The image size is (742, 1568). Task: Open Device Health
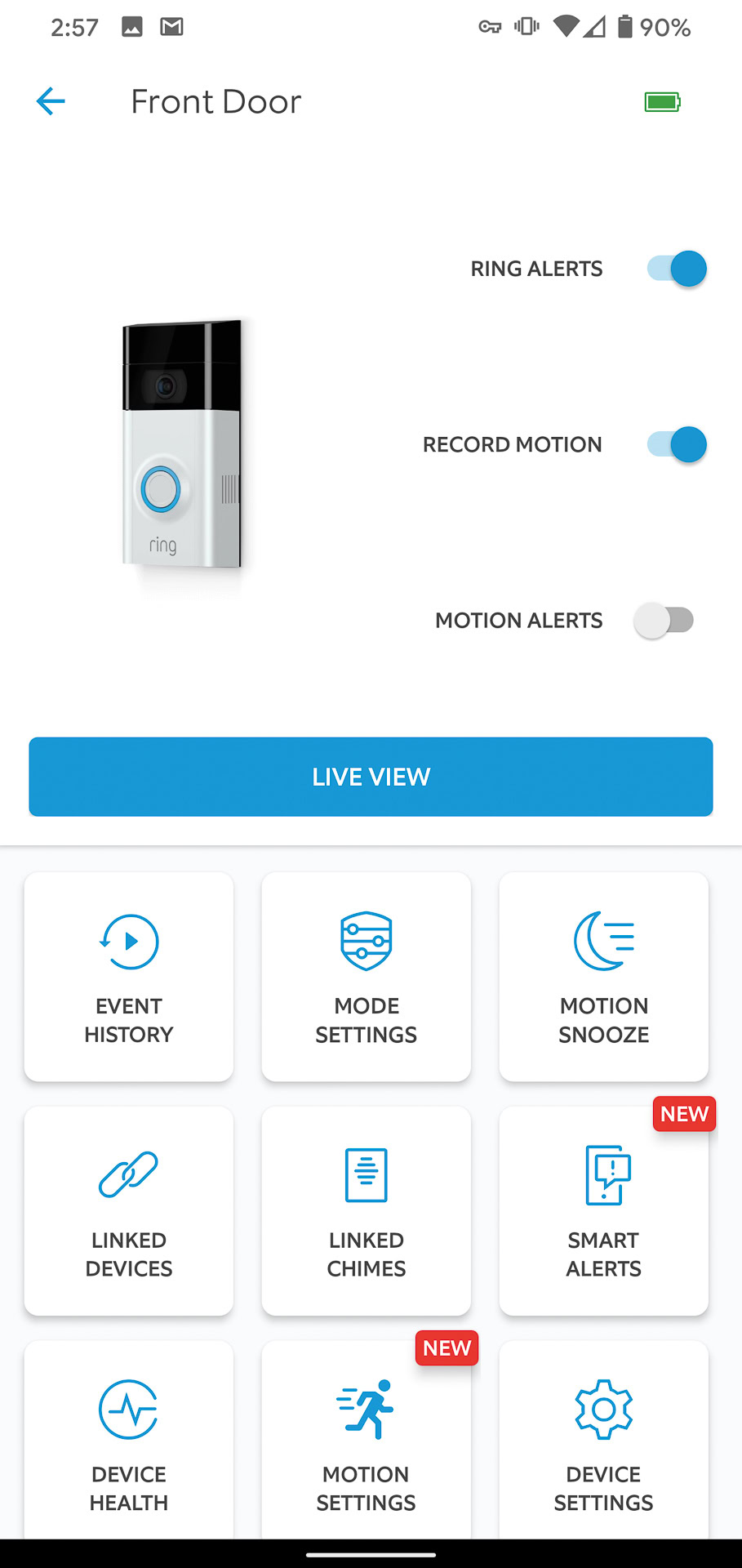click(129, 1441)
